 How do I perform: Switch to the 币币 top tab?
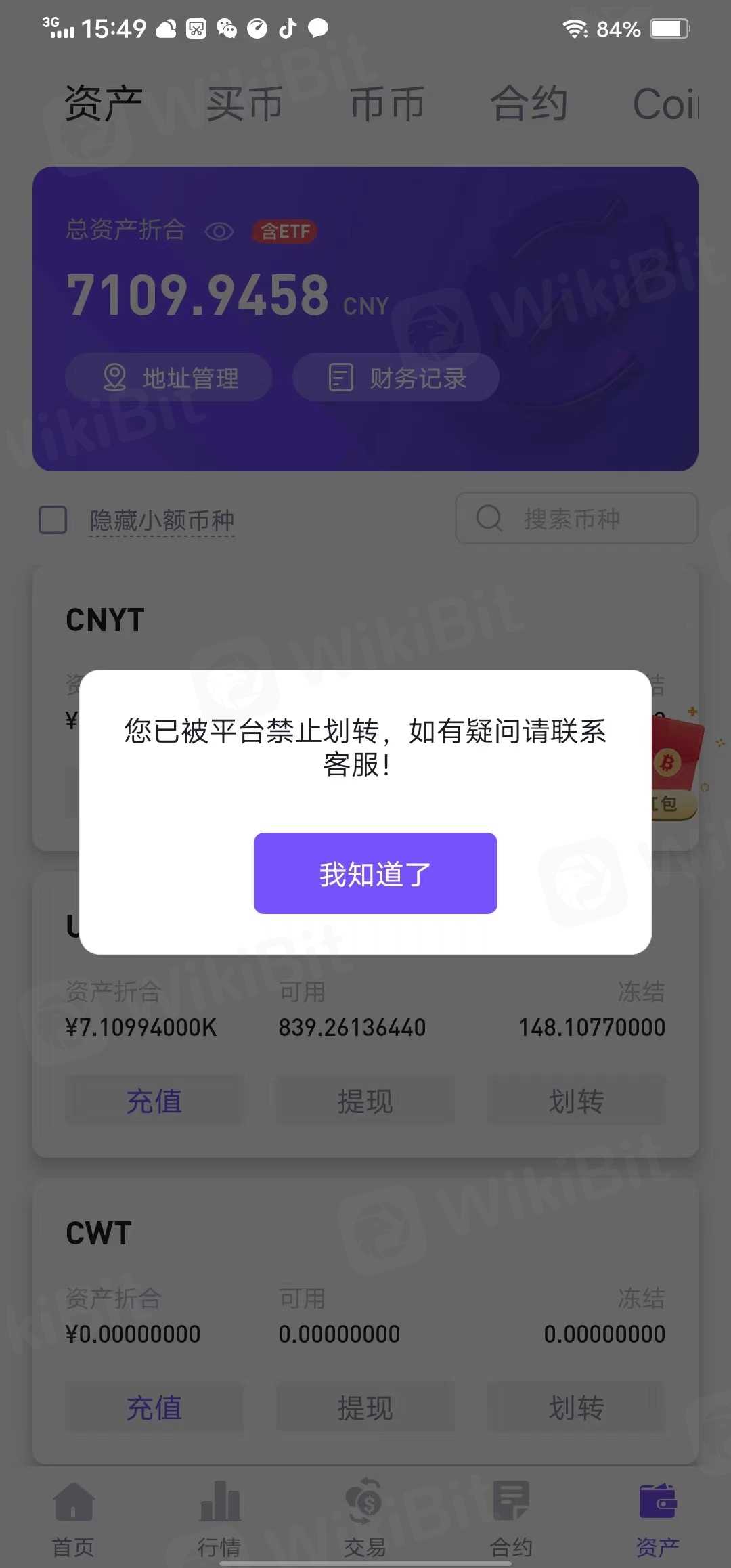pos(387,104)
